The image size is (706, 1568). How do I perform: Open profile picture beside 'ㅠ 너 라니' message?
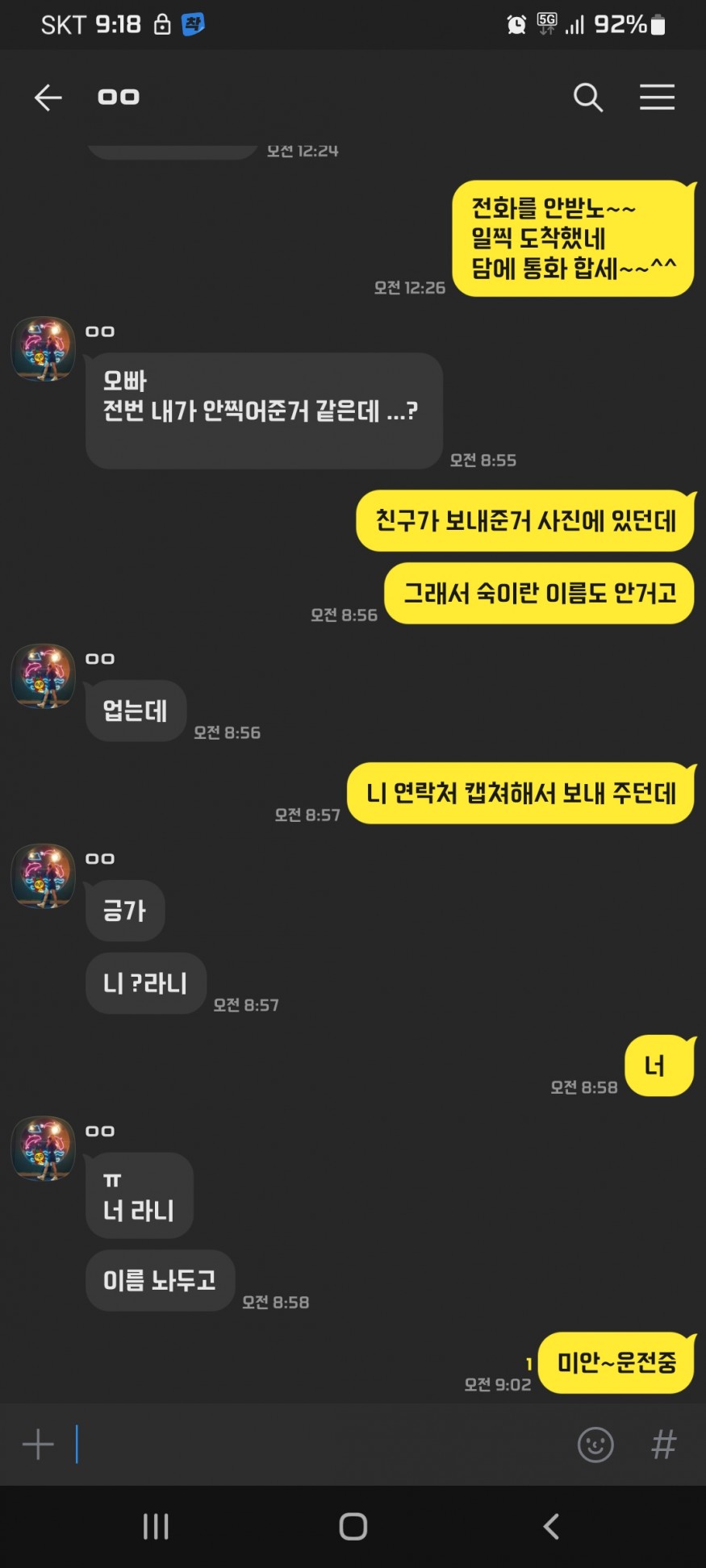44,1149
